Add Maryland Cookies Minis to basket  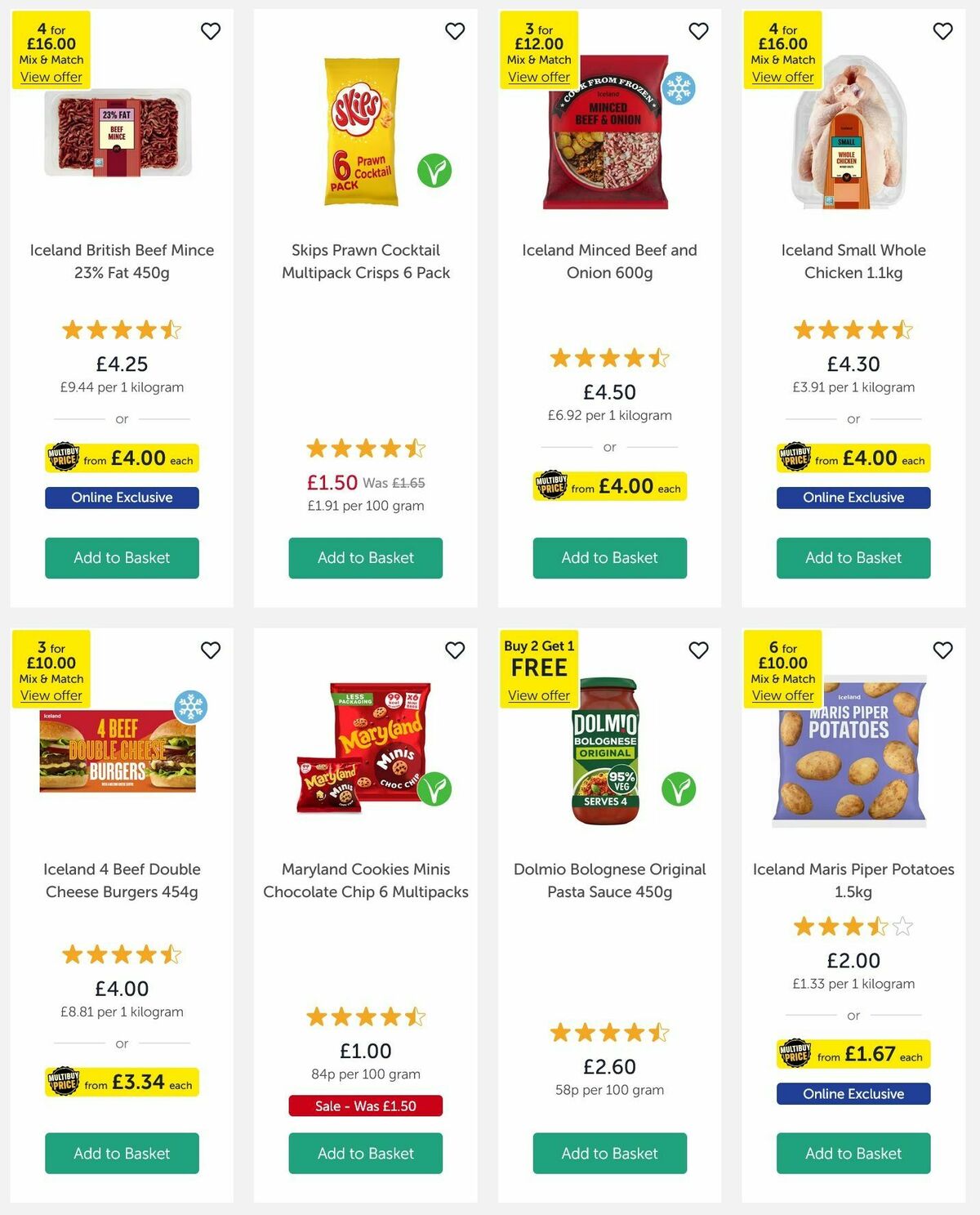[365, 1153]
